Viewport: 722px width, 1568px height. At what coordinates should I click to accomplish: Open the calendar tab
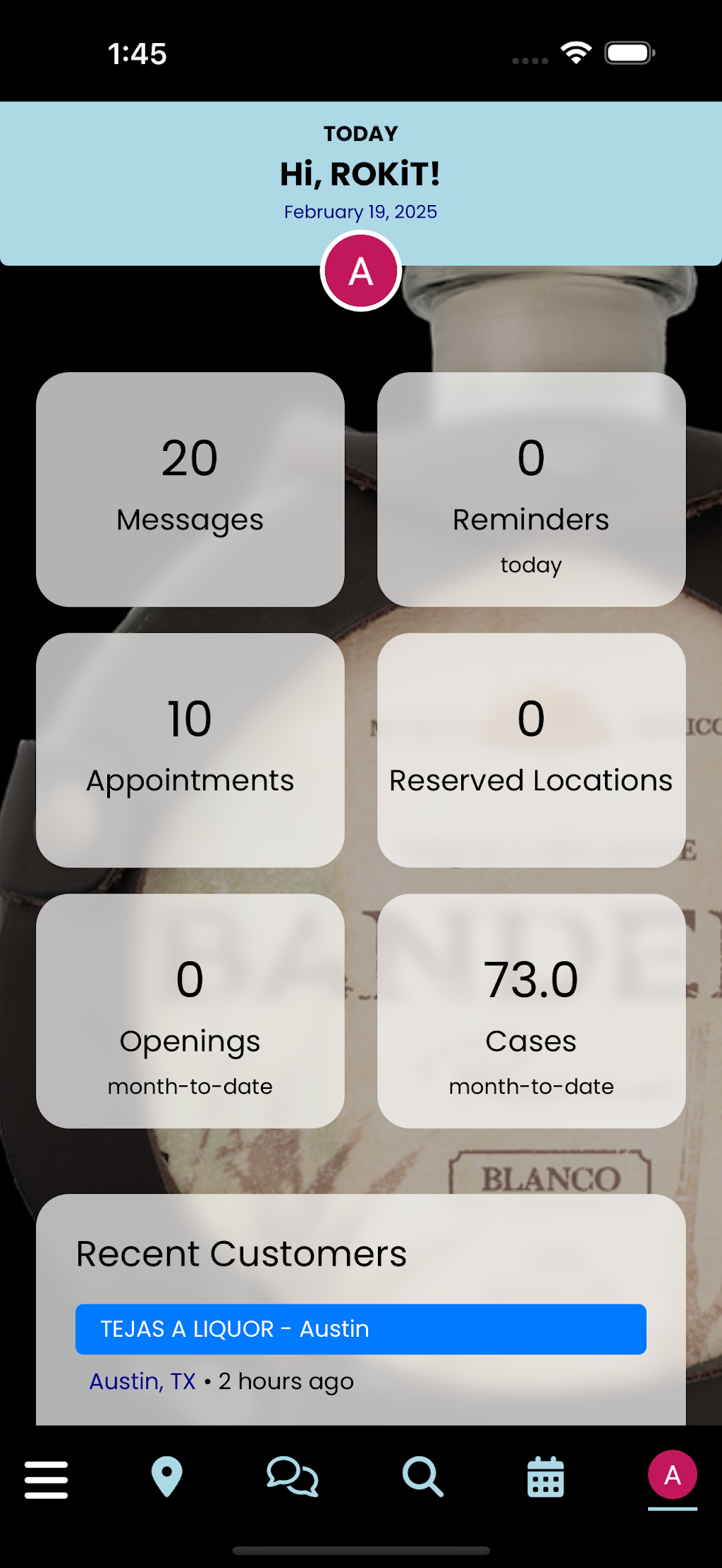pos(546,1476)
